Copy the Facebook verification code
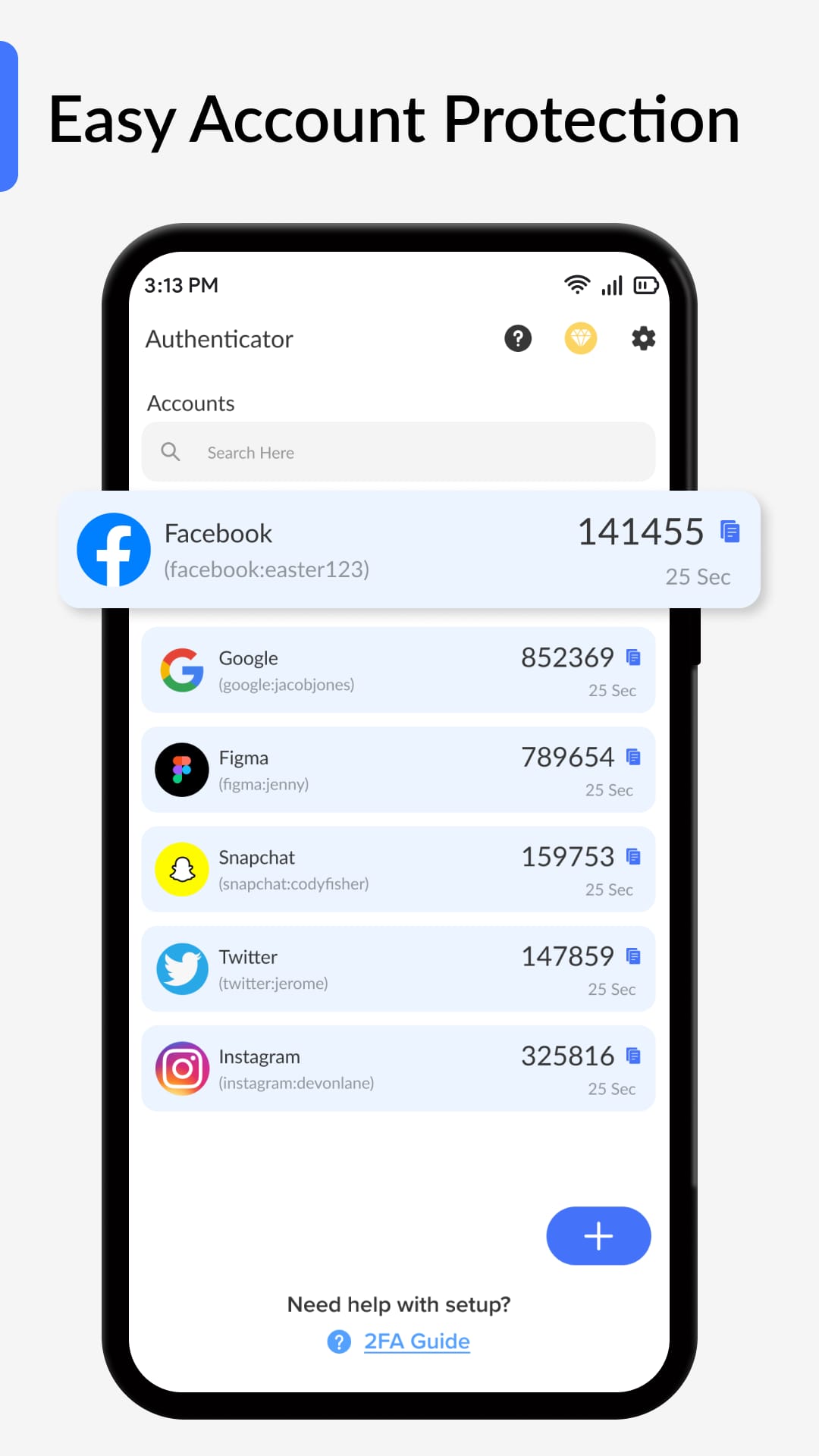This screenshot has width=819, height=1456. (x=730, y=533)
